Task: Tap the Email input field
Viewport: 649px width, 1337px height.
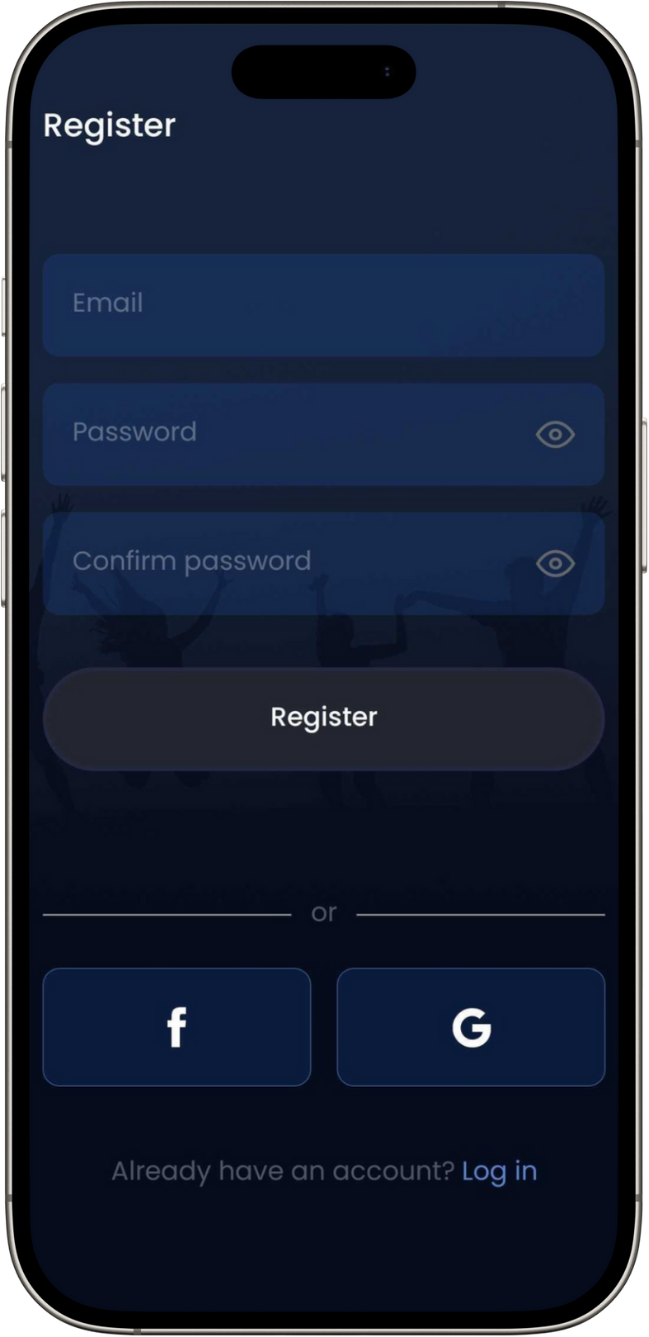Action: pyautogui.click(x=323, y=305)
